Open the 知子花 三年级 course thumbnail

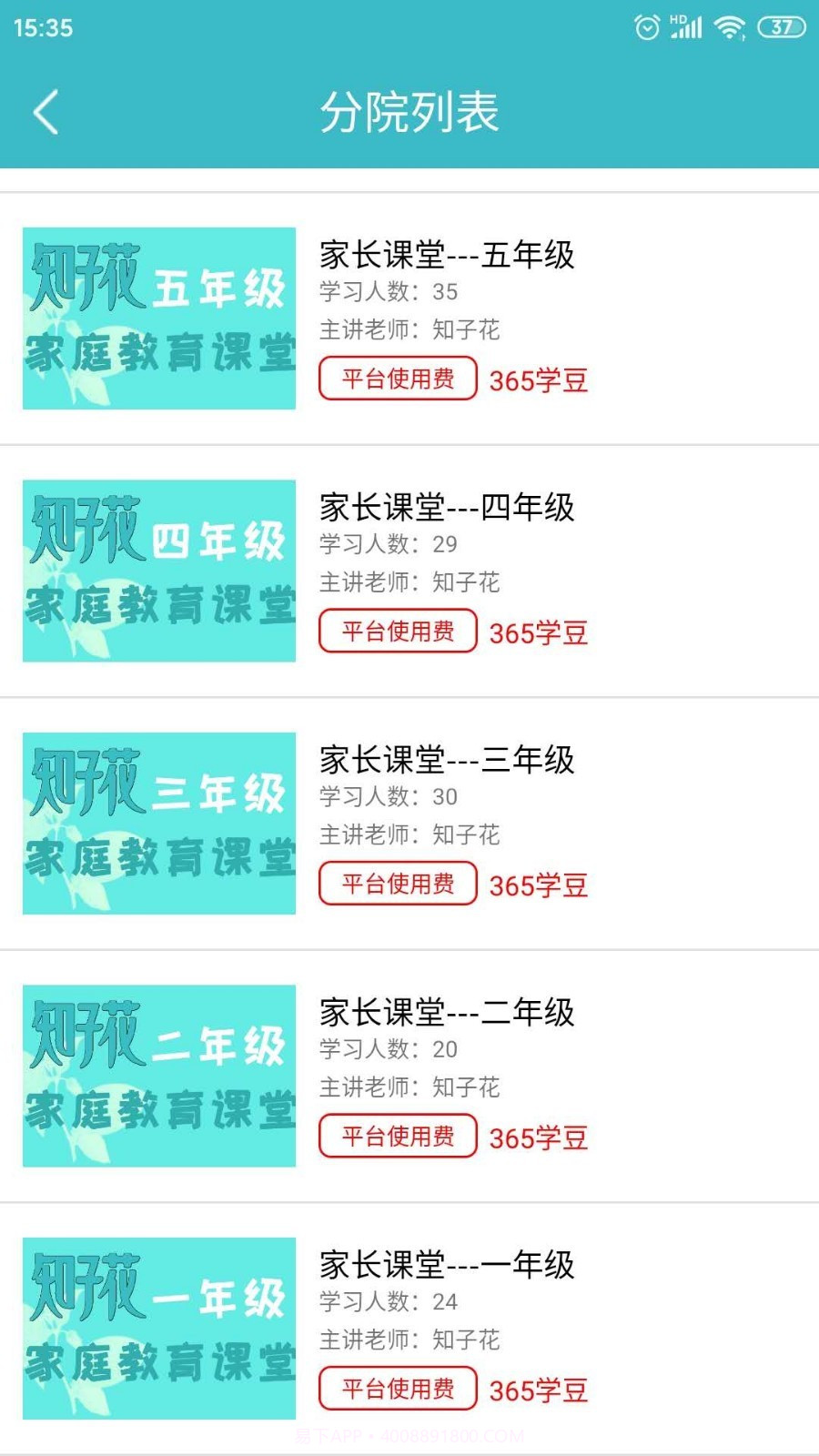click(159, 824)
